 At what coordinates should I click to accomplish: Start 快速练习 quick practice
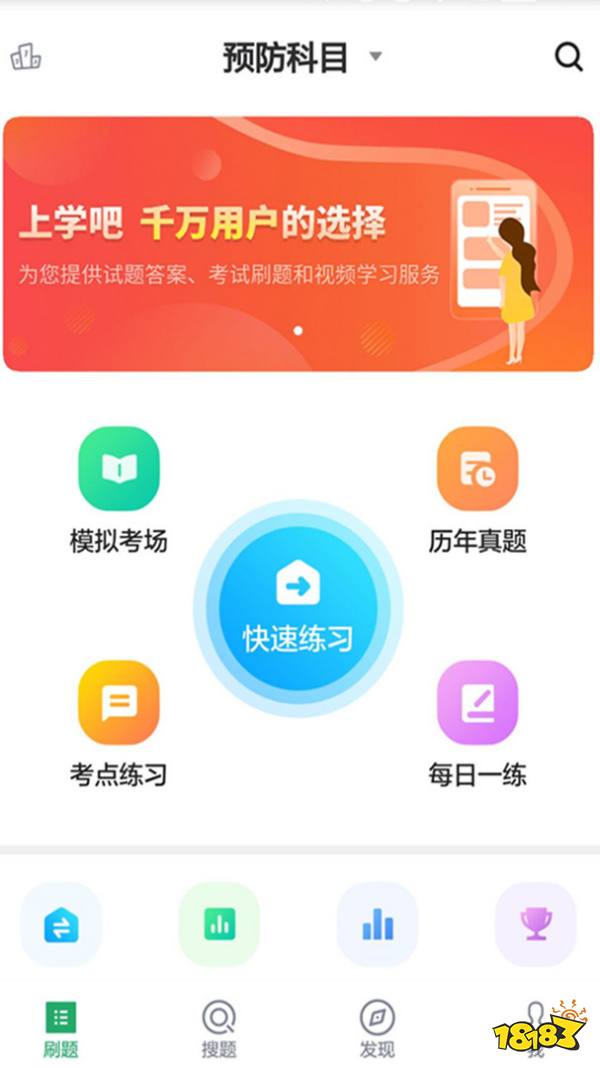298,607
